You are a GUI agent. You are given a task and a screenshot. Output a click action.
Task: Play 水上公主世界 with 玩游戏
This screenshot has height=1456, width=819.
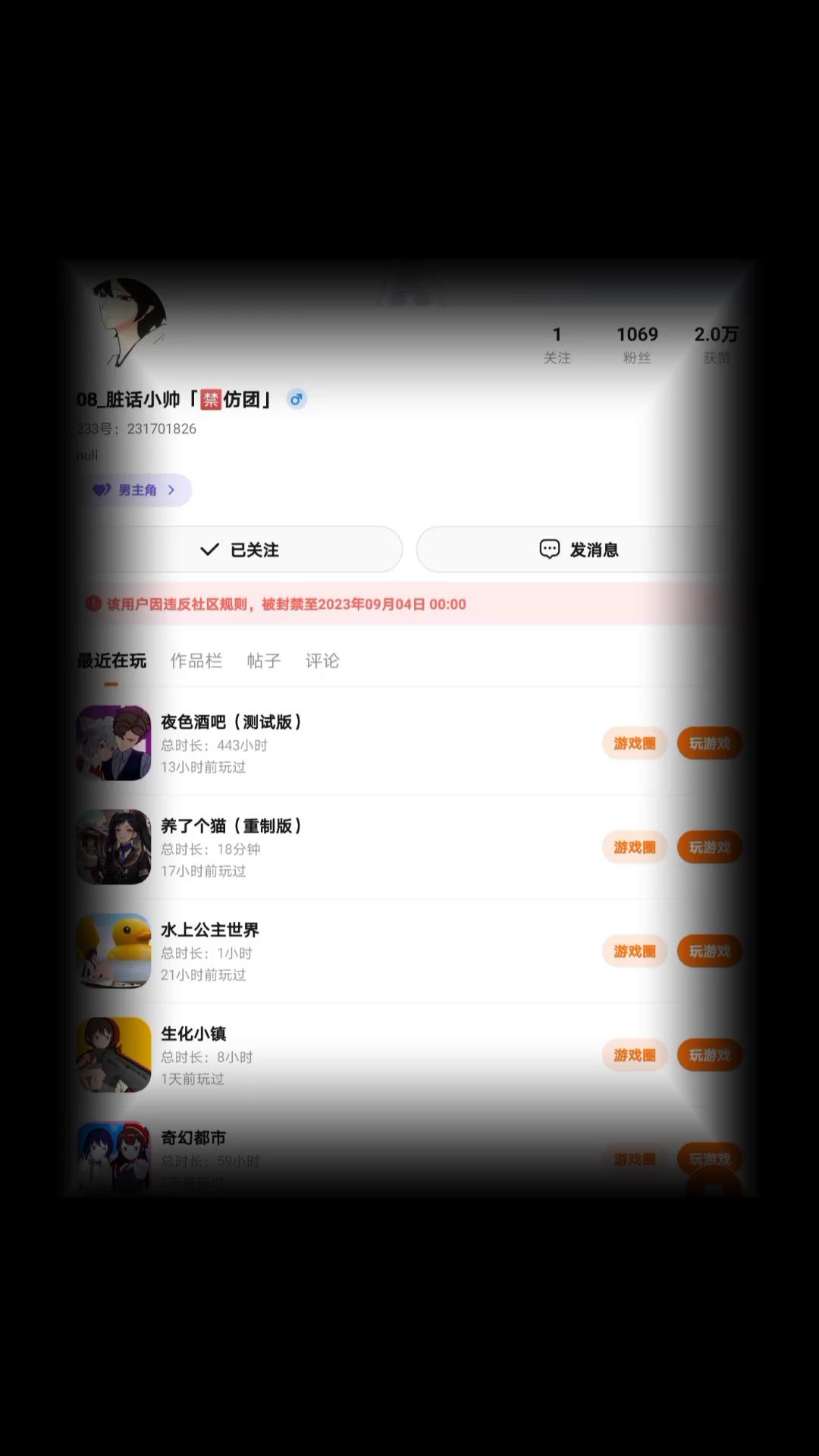(x=710, y=951)
